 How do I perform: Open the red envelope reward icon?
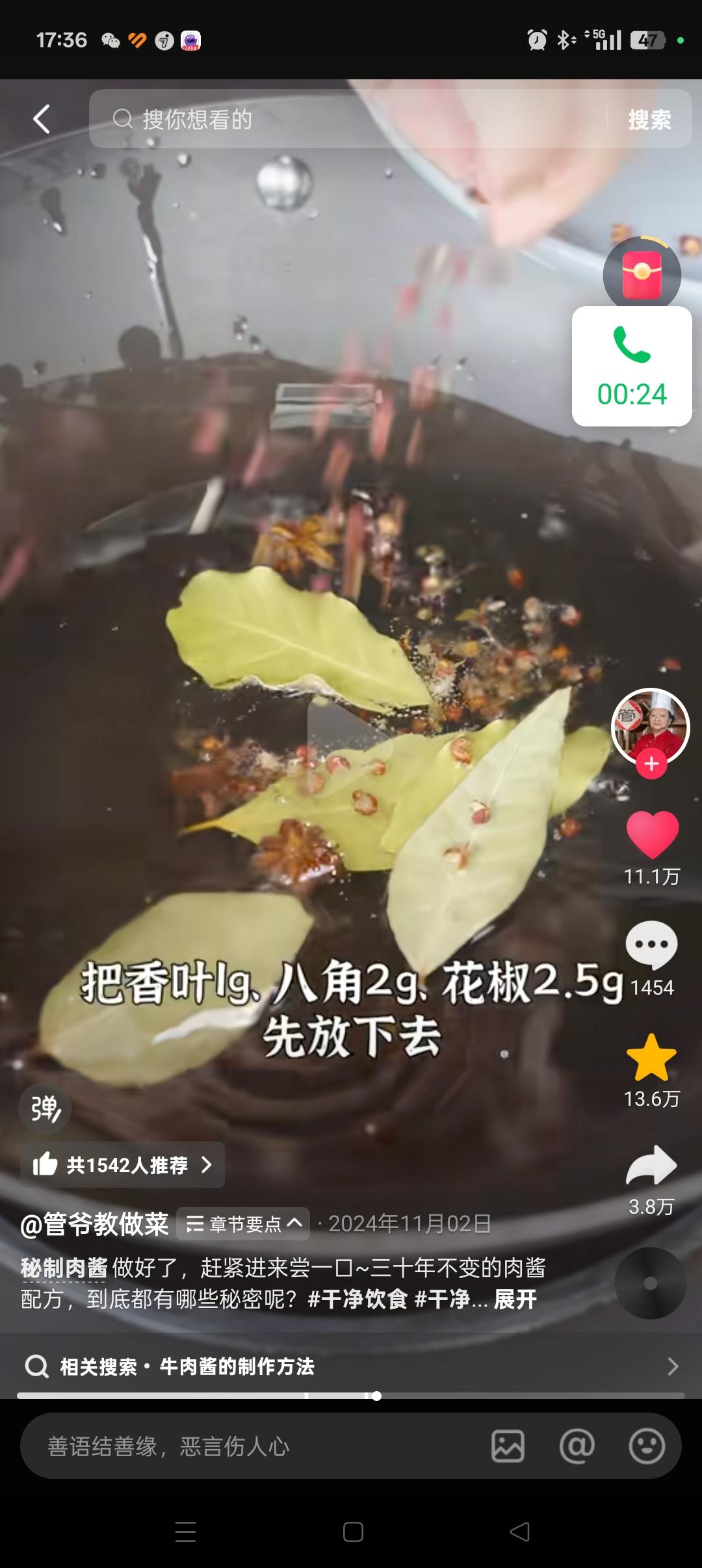click(642, 274)
